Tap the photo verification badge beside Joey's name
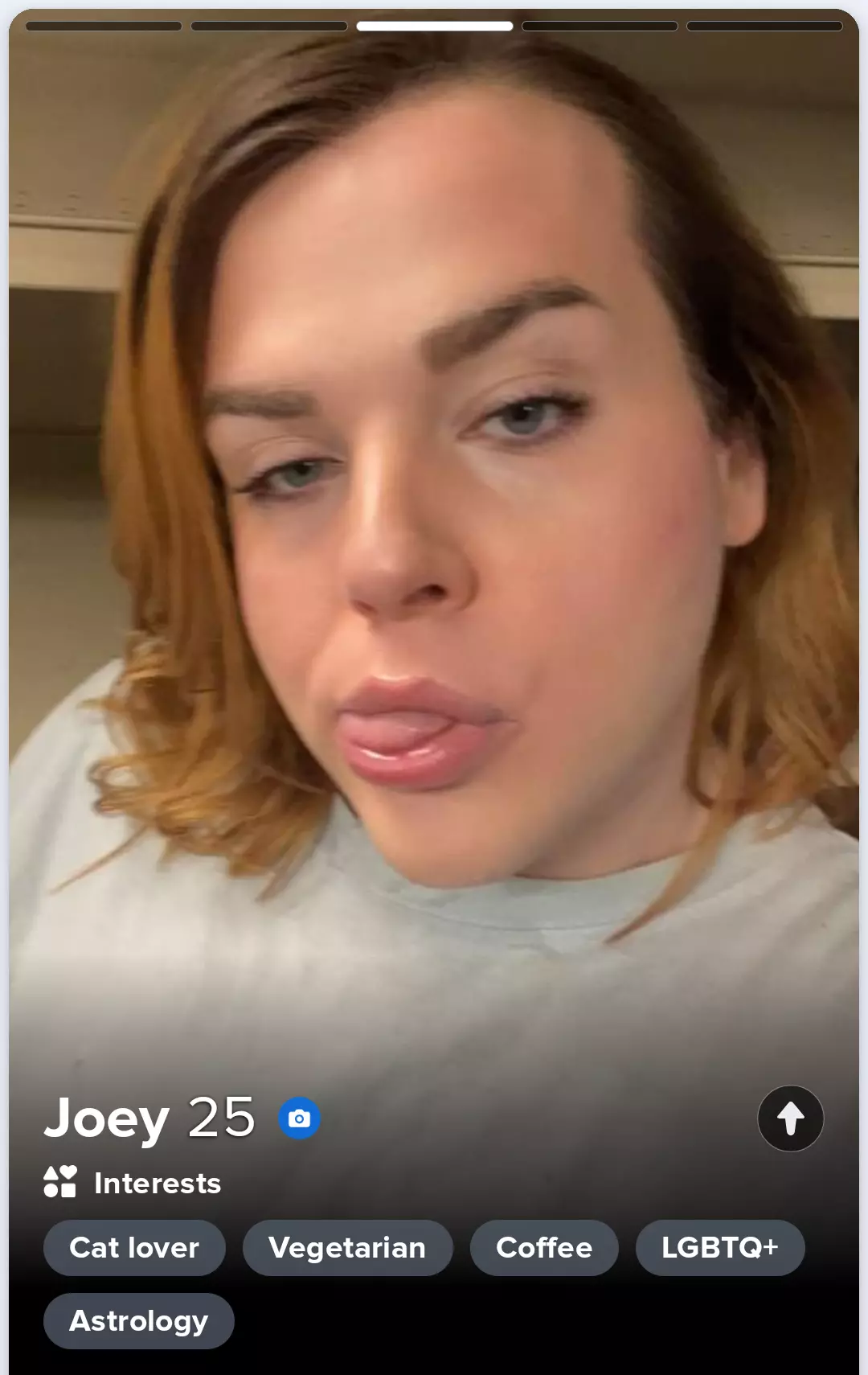 299,1118
